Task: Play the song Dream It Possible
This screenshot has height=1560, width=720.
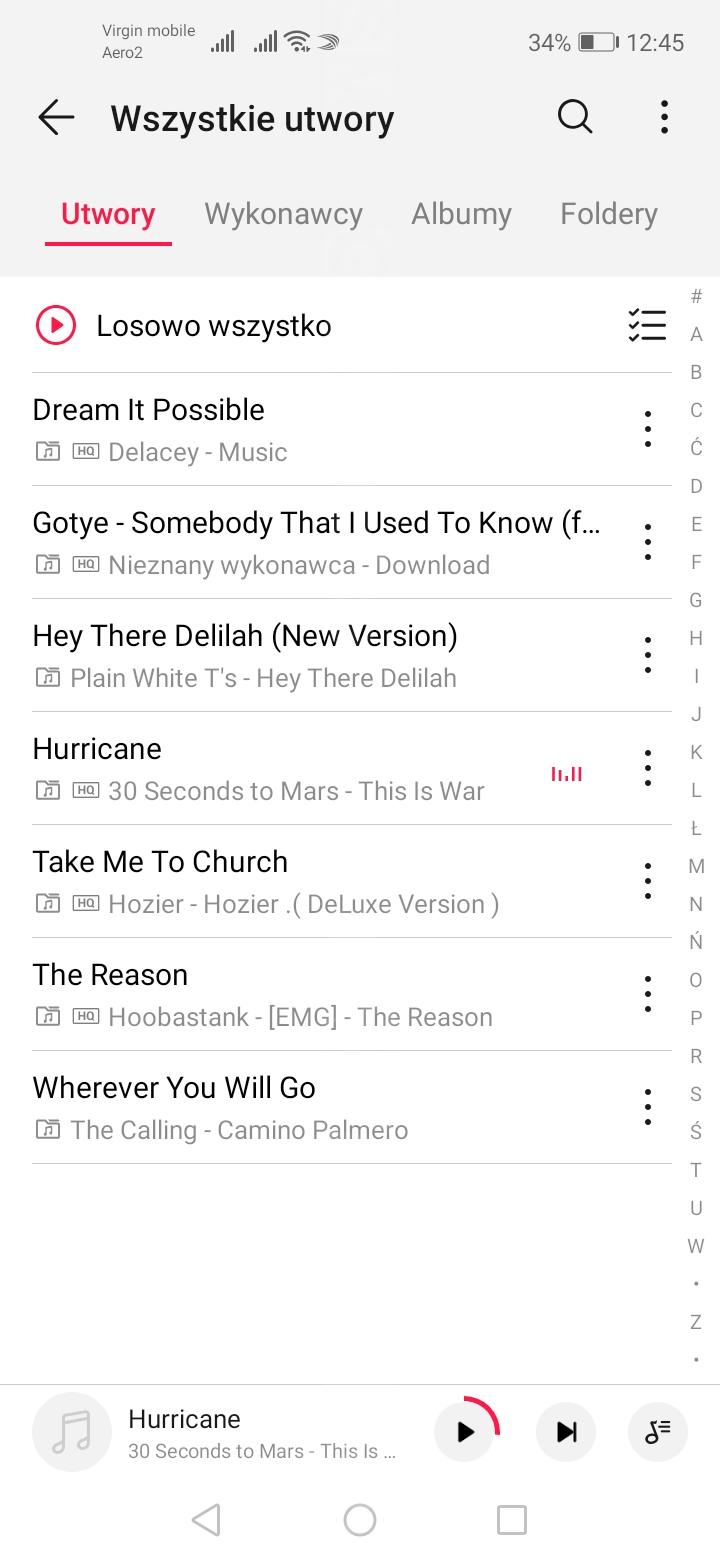Action: (x=300, y=429)
